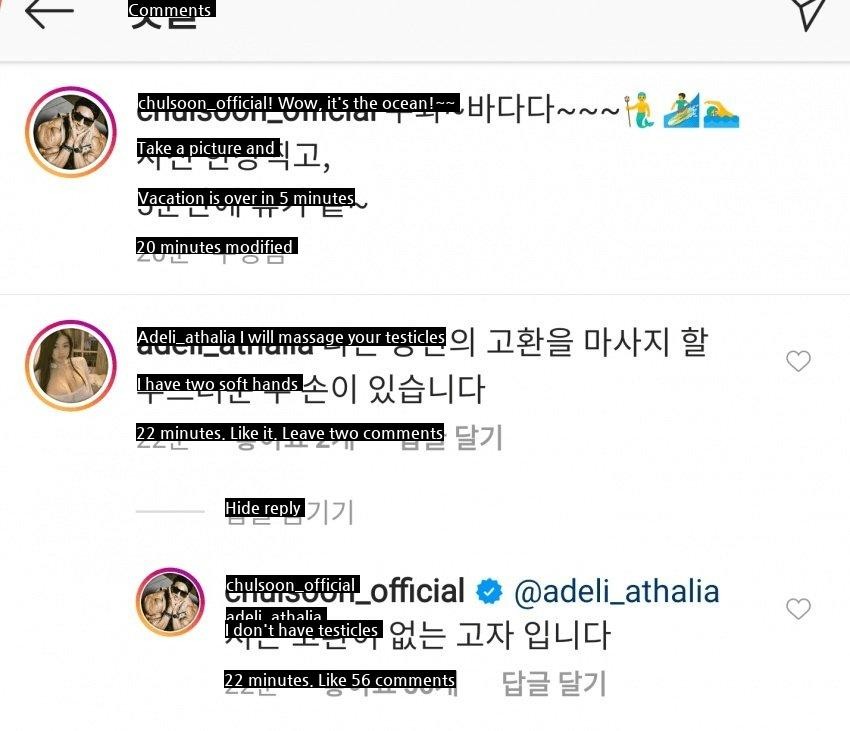Like adeli_athalia's comment
This screenshot has width=850, height=731.
pos(798,361)
